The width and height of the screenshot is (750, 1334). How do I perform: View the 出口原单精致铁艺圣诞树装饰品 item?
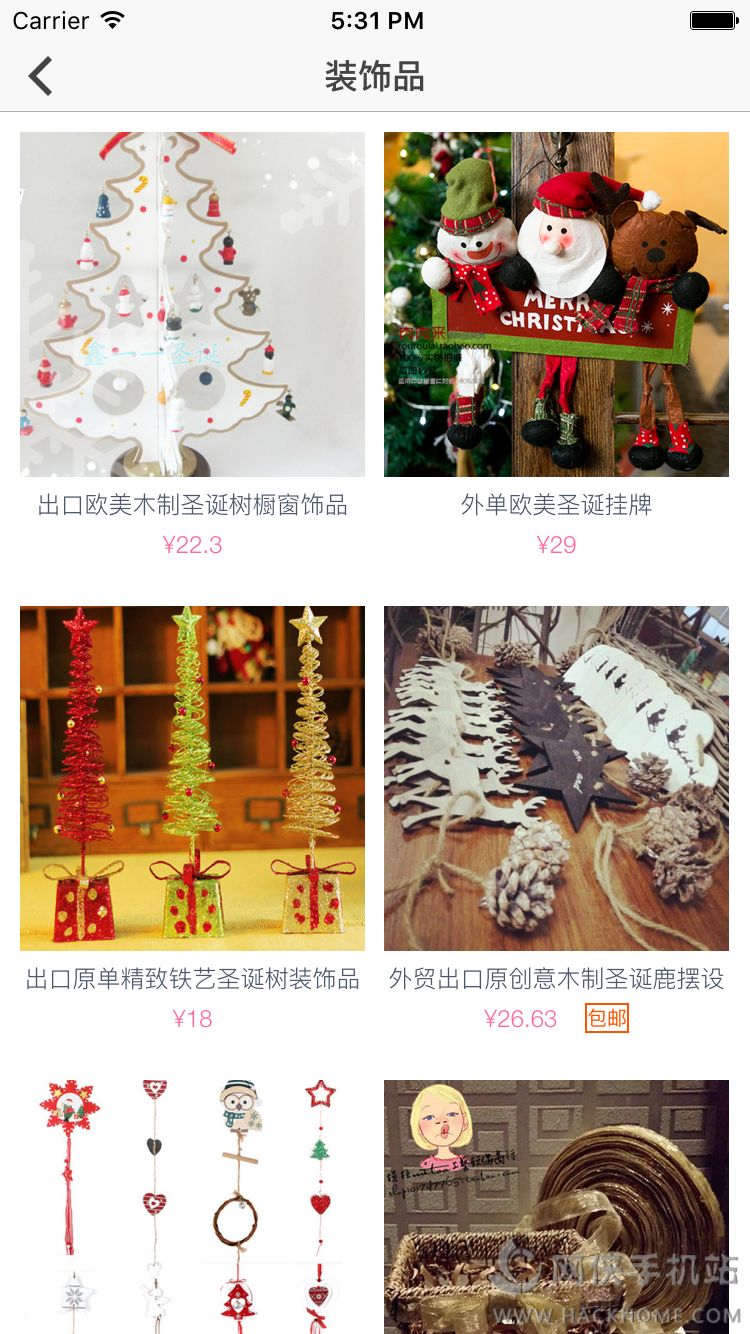point(192,778)
